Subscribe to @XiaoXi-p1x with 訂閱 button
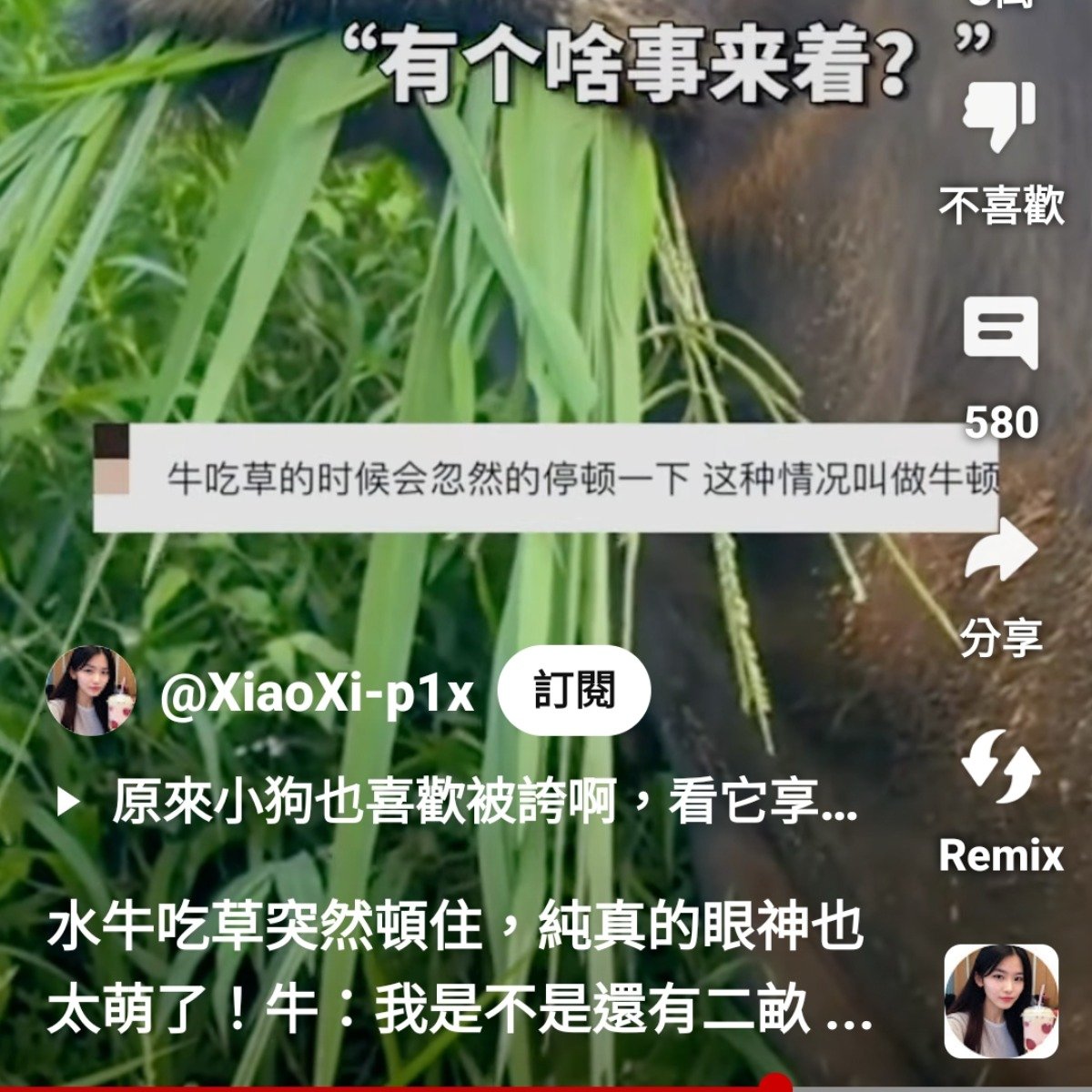Viewport: 1092px width, 1092px height. point(574,692)
